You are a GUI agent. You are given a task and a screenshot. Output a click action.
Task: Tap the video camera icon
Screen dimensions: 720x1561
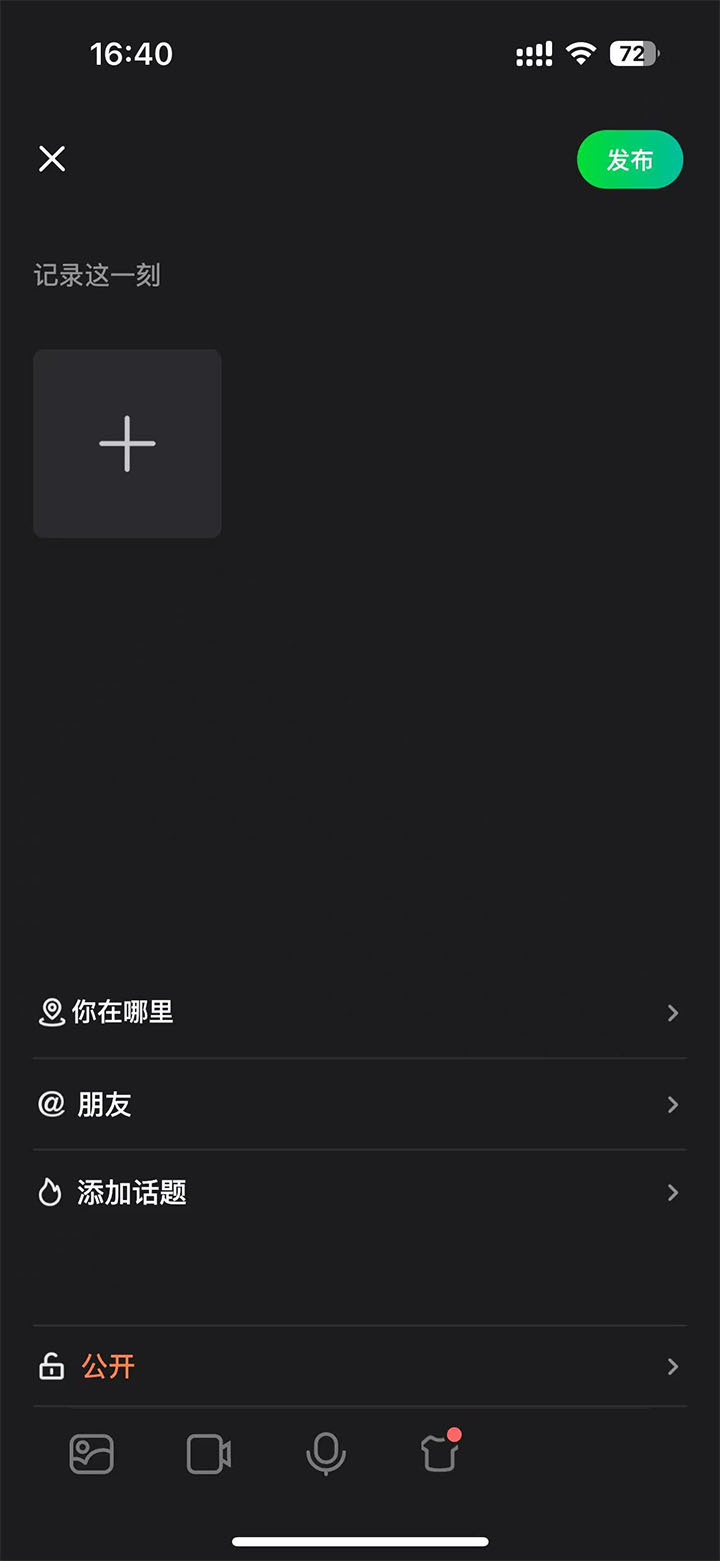point(209,1454)
